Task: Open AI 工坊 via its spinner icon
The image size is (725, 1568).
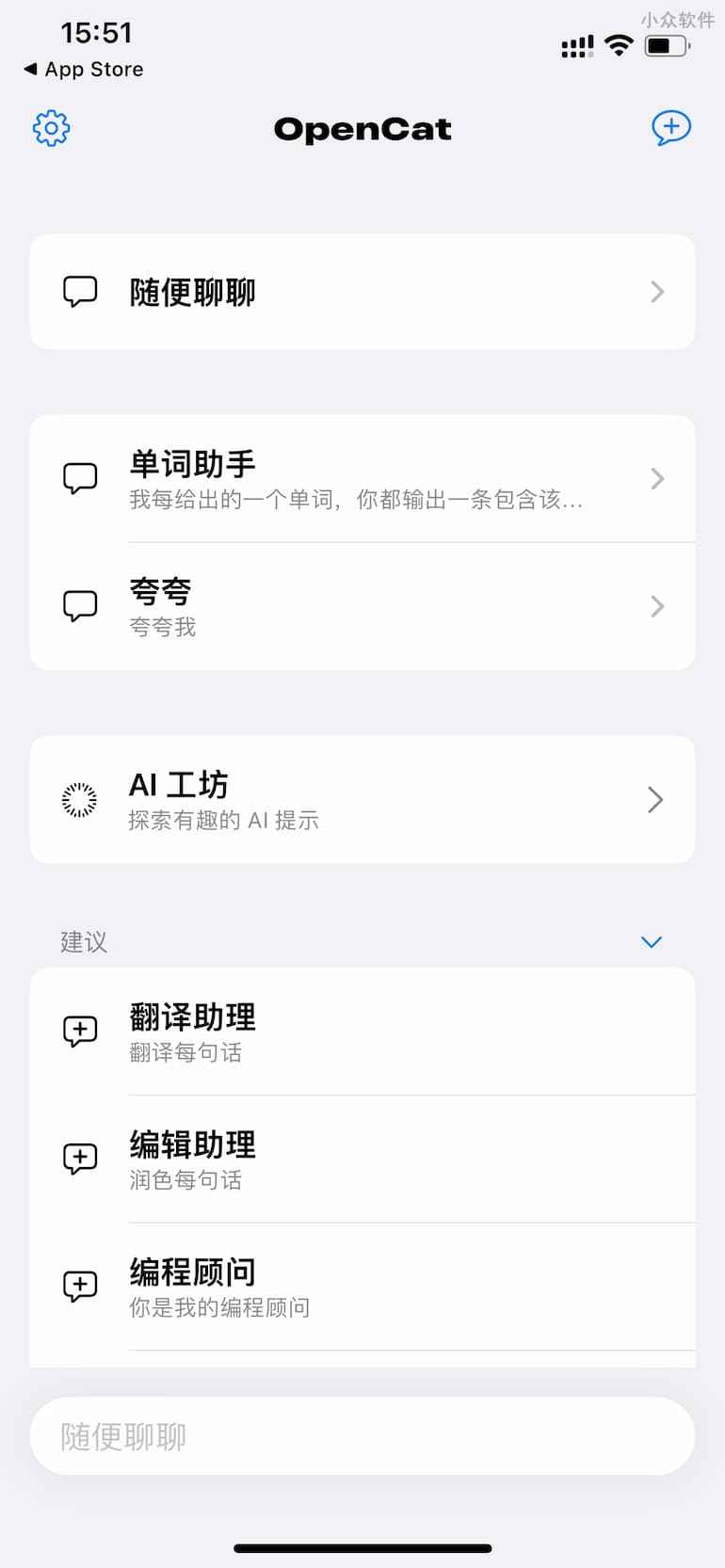Action: coord(78,799)
